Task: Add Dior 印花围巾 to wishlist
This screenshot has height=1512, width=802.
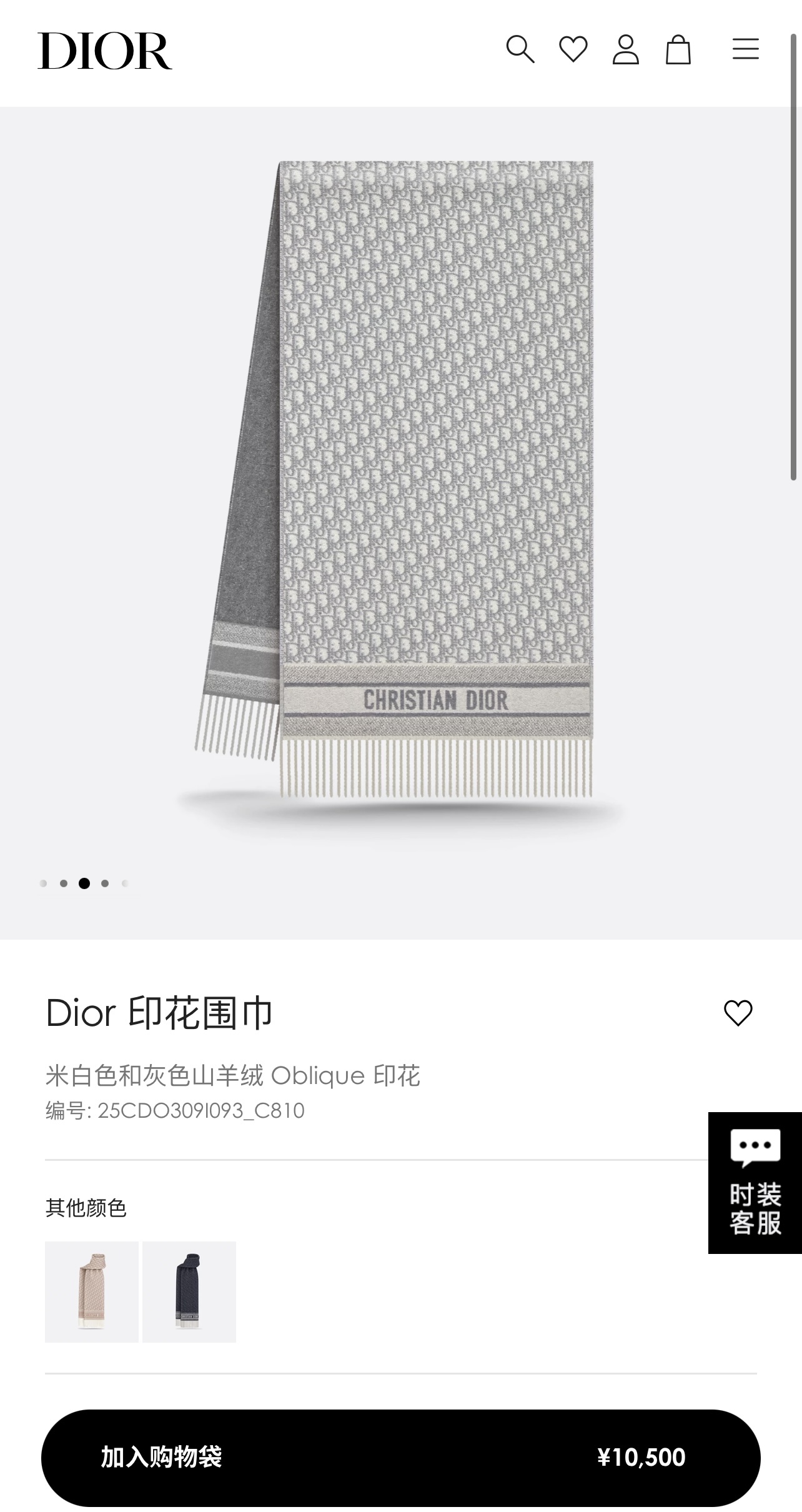Action: coord(738,1013)
